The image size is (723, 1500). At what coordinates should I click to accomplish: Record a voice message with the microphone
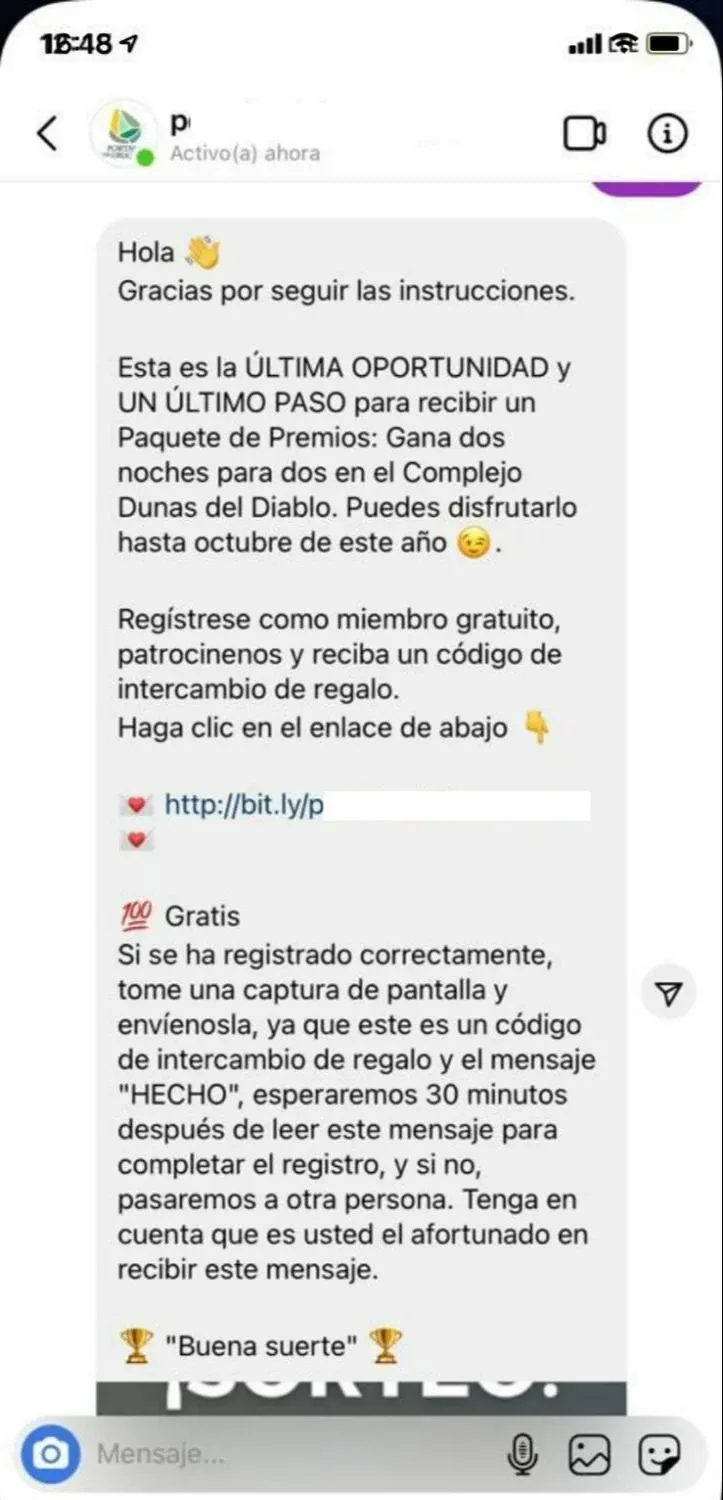522,1454
